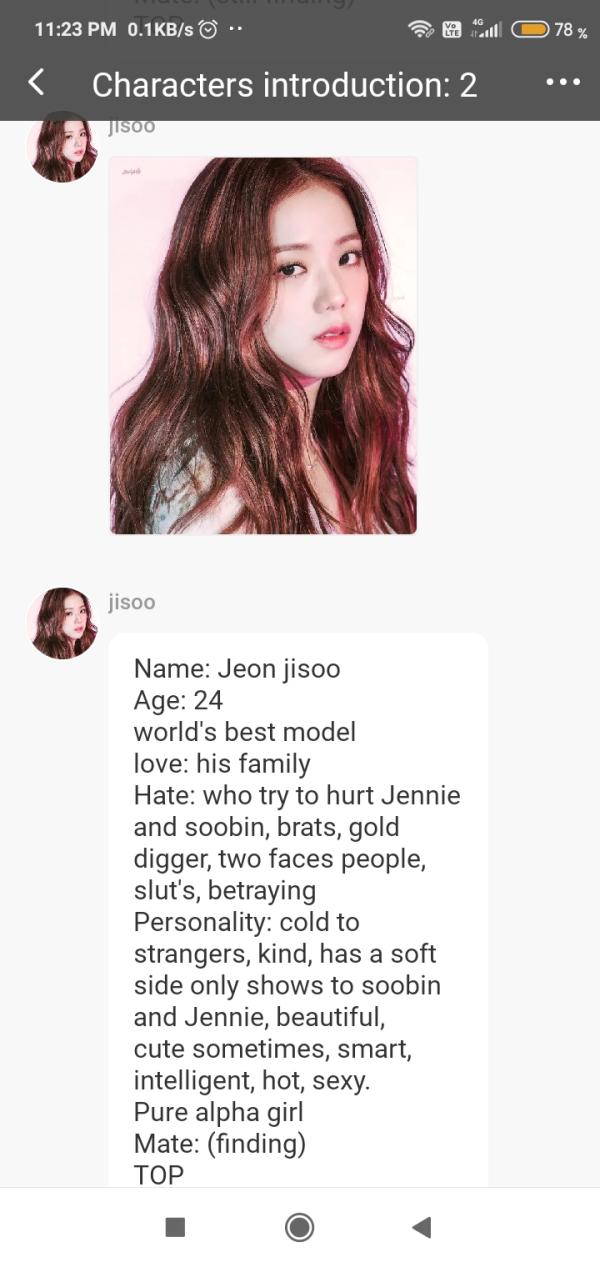Open jisoo's photo message
The height and width of the screenshot is (1267, 600).
263,345
